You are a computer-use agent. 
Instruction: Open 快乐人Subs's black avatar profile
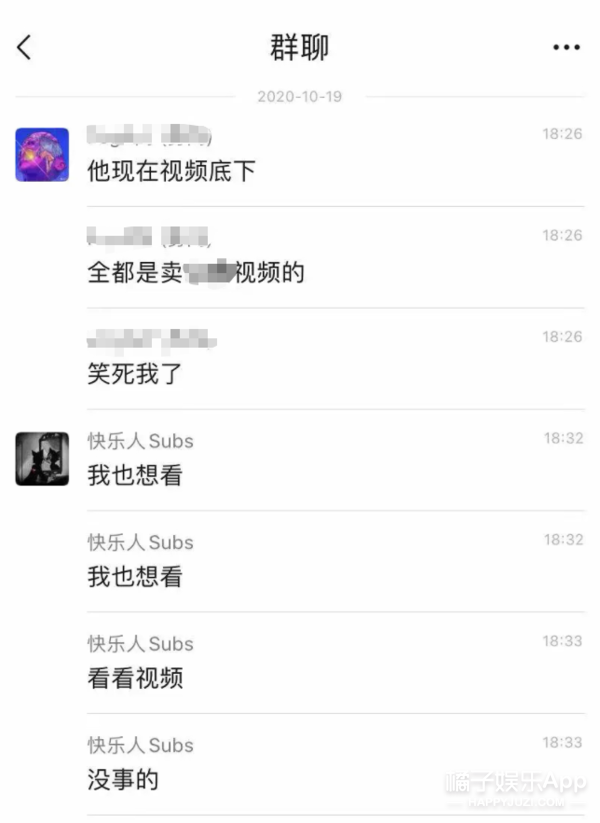[42, 459]
